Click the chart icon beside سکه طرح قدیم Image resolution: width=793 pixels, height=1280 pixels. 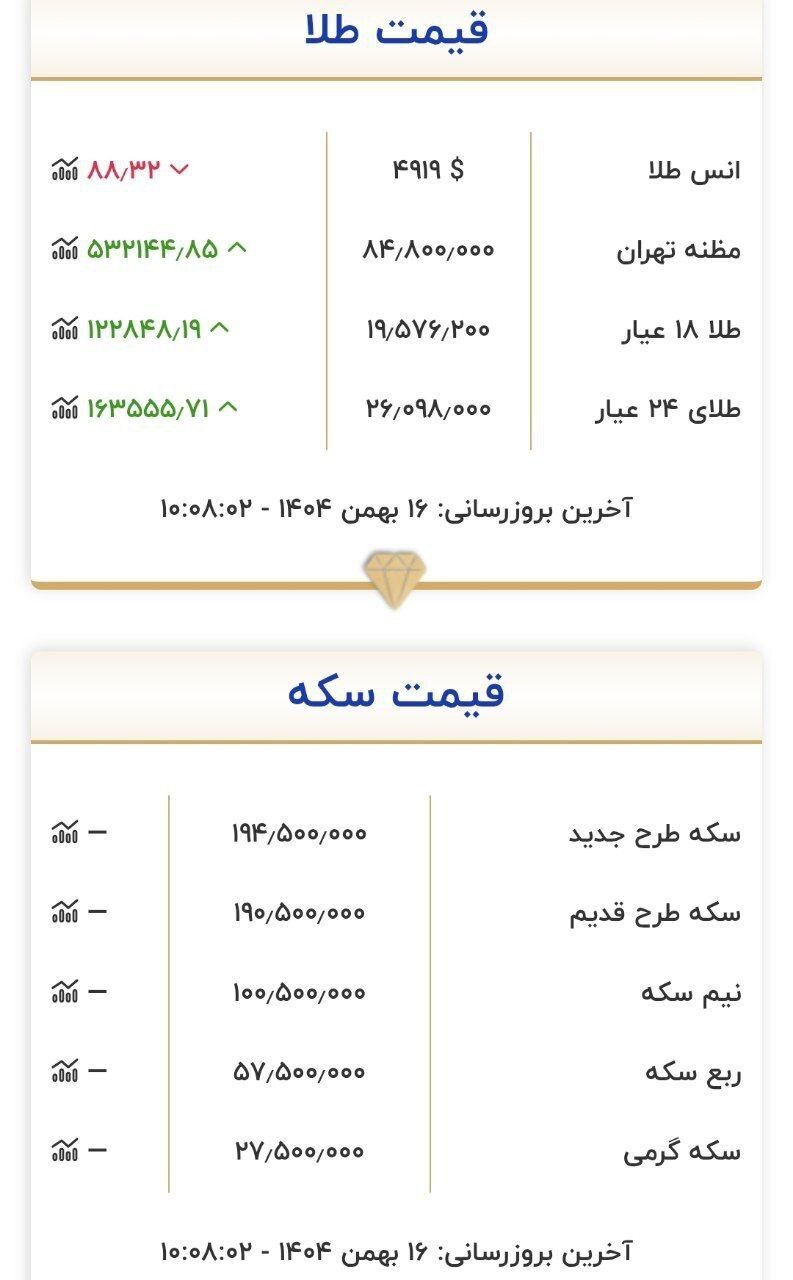[x=64, y=912]
